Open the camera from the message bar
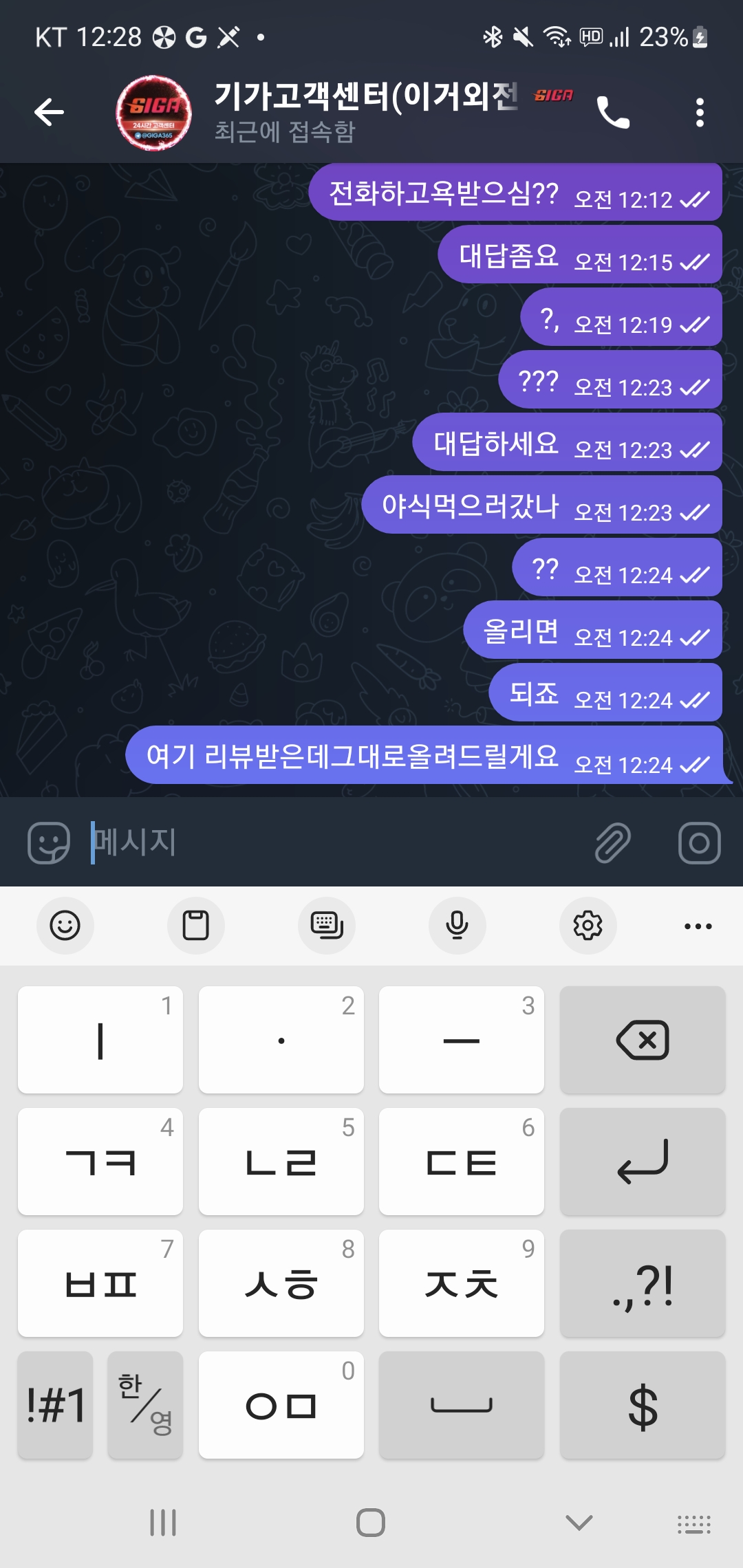The image size is (743, 1568). [699, 842]
